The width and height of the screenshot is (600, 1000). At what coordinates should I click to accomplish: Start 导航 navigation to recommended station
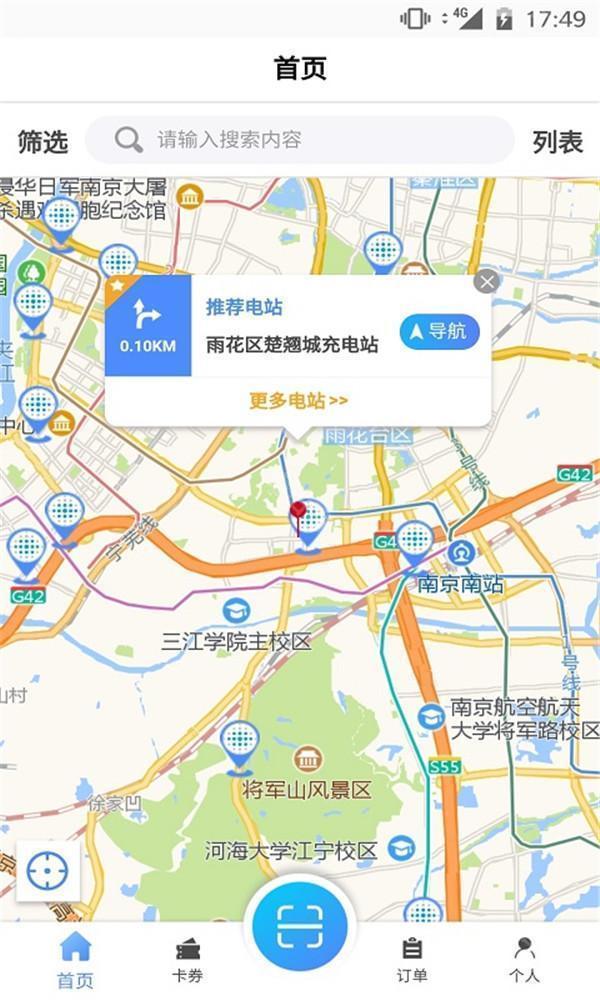coord(439,331)
